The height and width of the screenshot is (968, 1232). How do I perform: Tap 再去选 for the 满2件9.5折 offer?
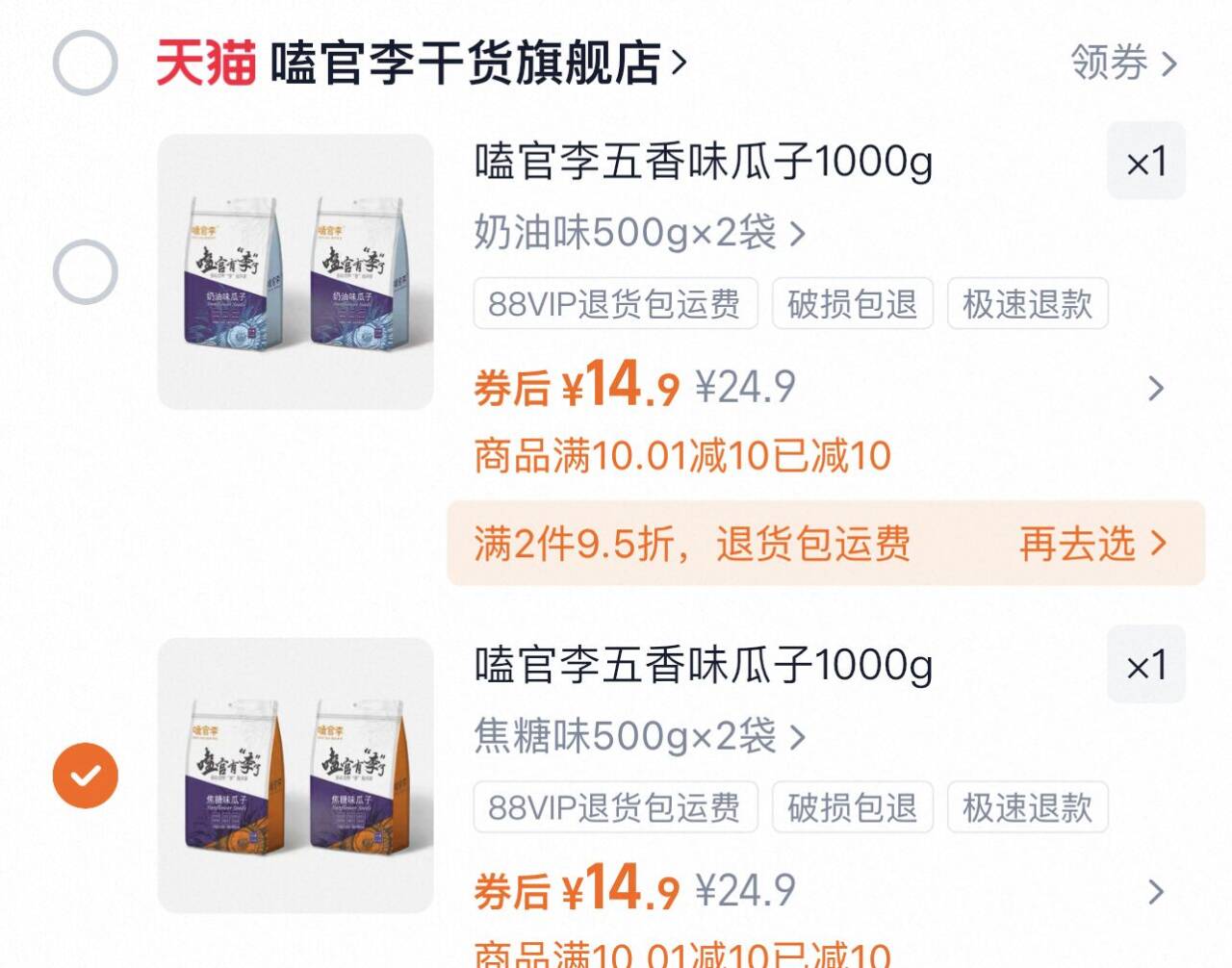tap(1093, 544)
